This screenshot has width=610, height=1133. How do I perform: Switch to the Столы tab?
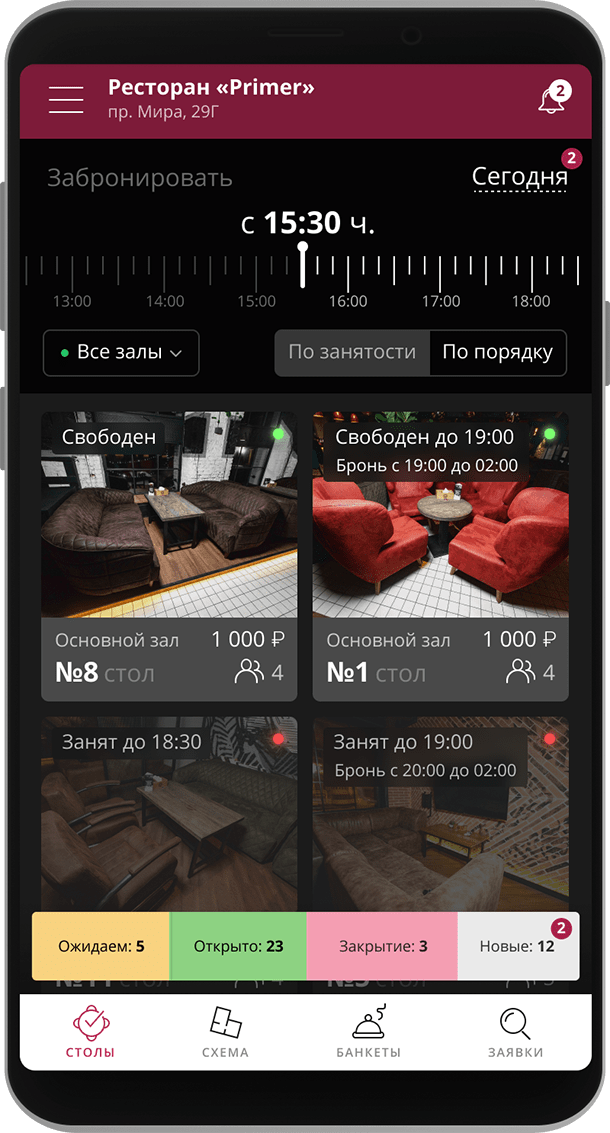click(x=91, y=1033)
